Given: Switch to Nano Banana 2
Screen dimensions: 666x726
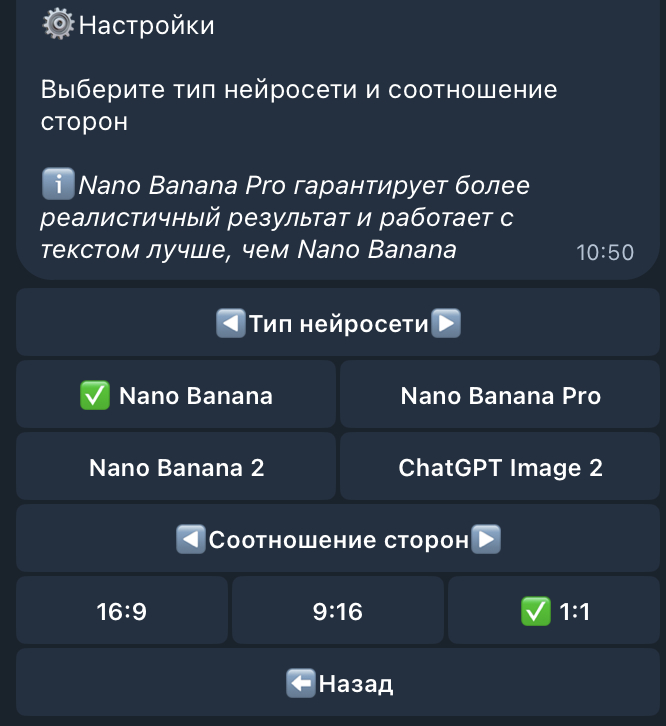Looking at the screenshot, I should coord(176,466).
